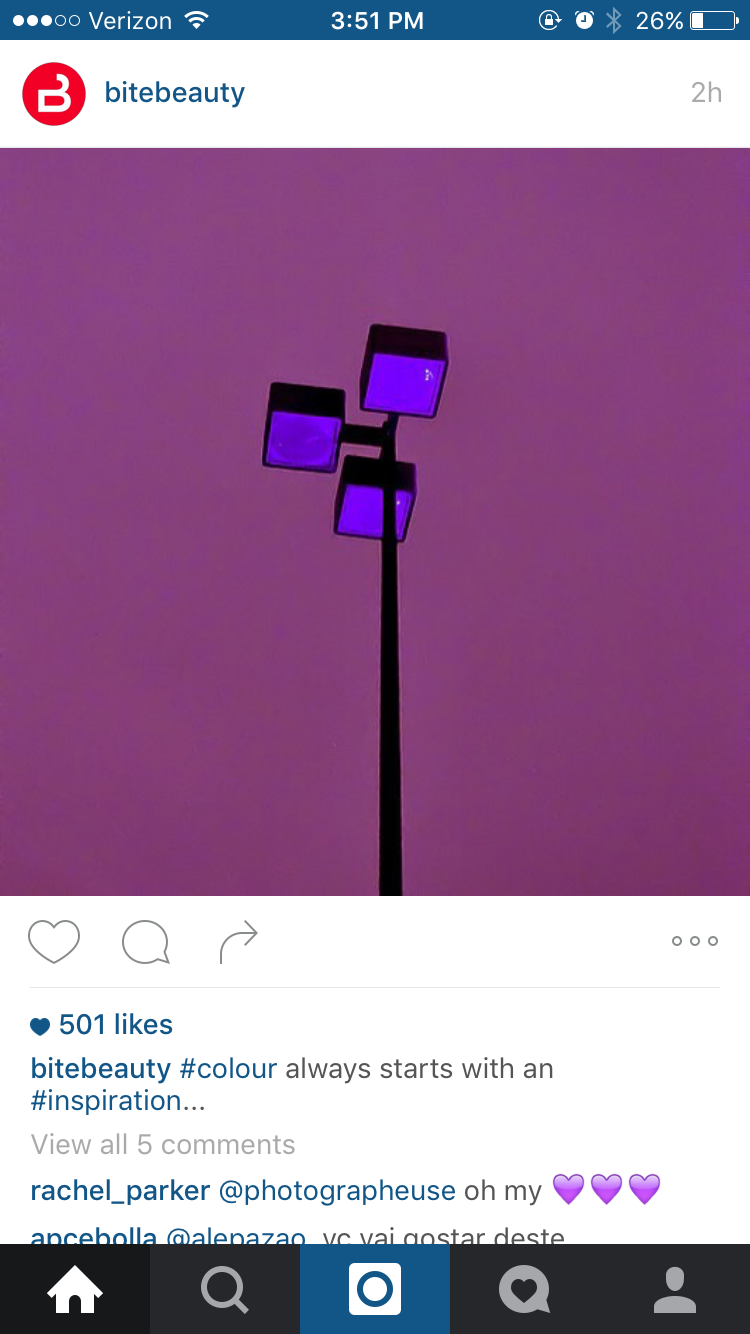Share the post via arrow icon
Screen dimensions: 750x1334
coord(238,942)
